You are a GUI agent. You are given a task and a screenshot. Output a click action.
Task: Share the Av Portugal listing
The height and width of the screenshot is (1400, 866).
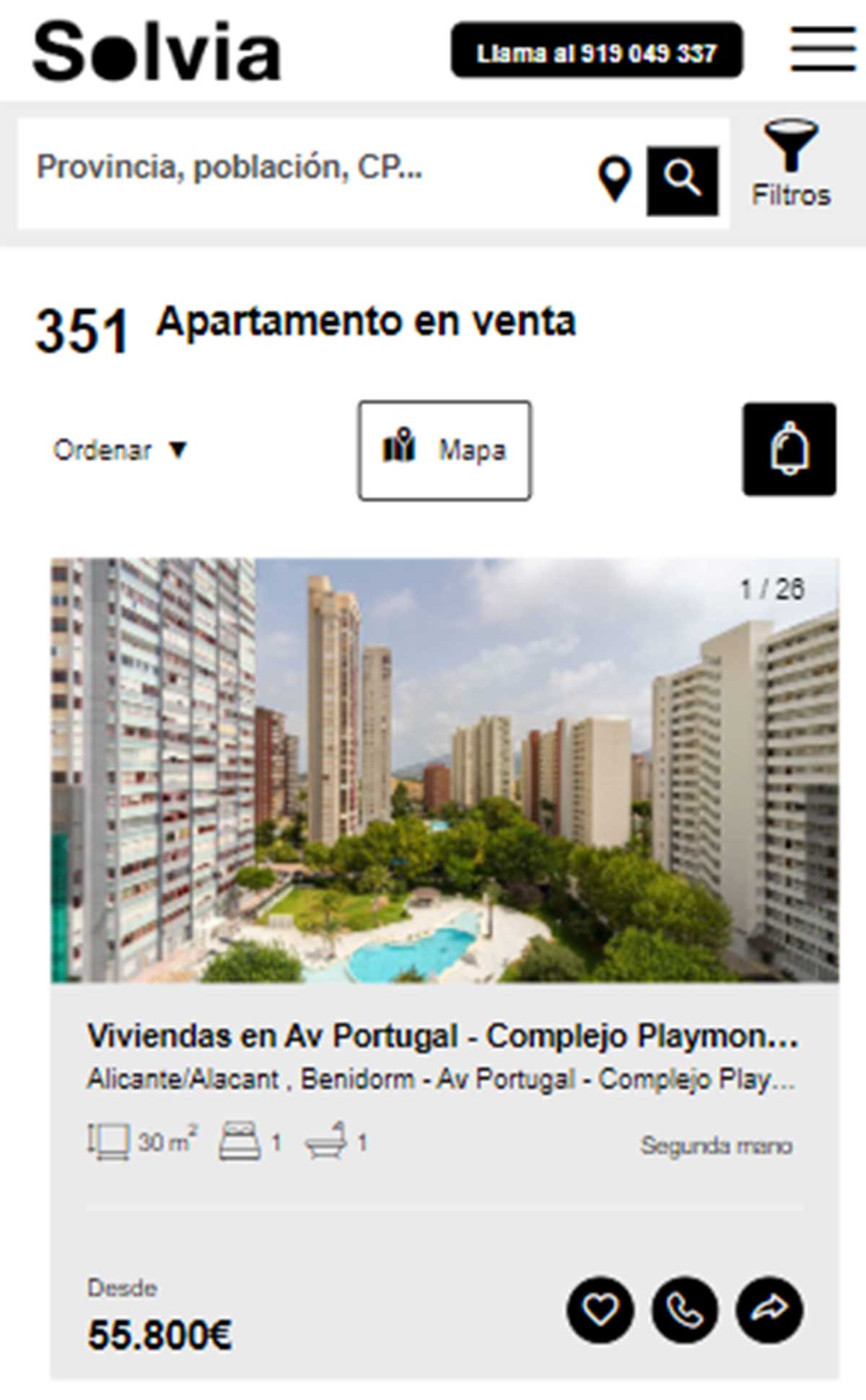coord(769,1309)
